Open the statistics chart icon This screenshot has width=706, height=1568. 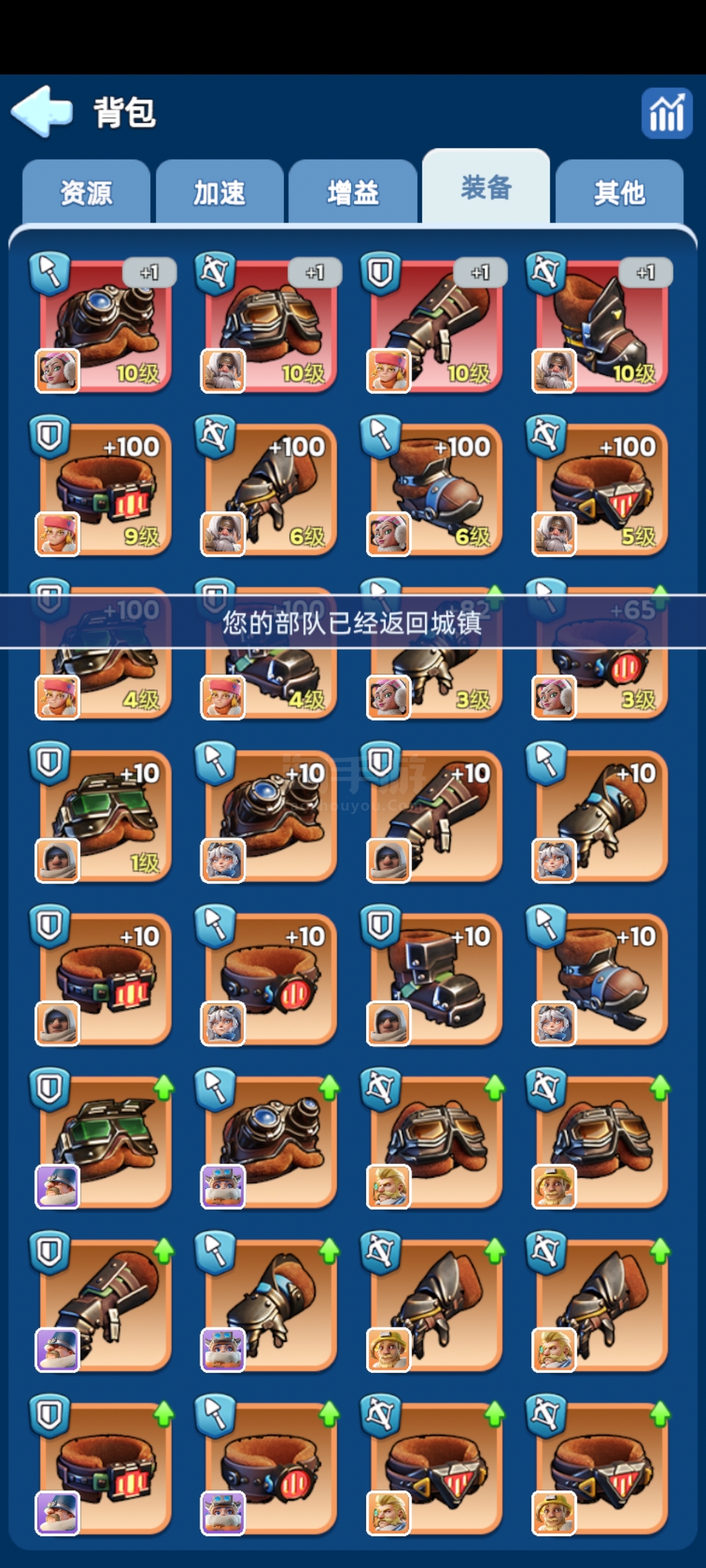(666, 113)
